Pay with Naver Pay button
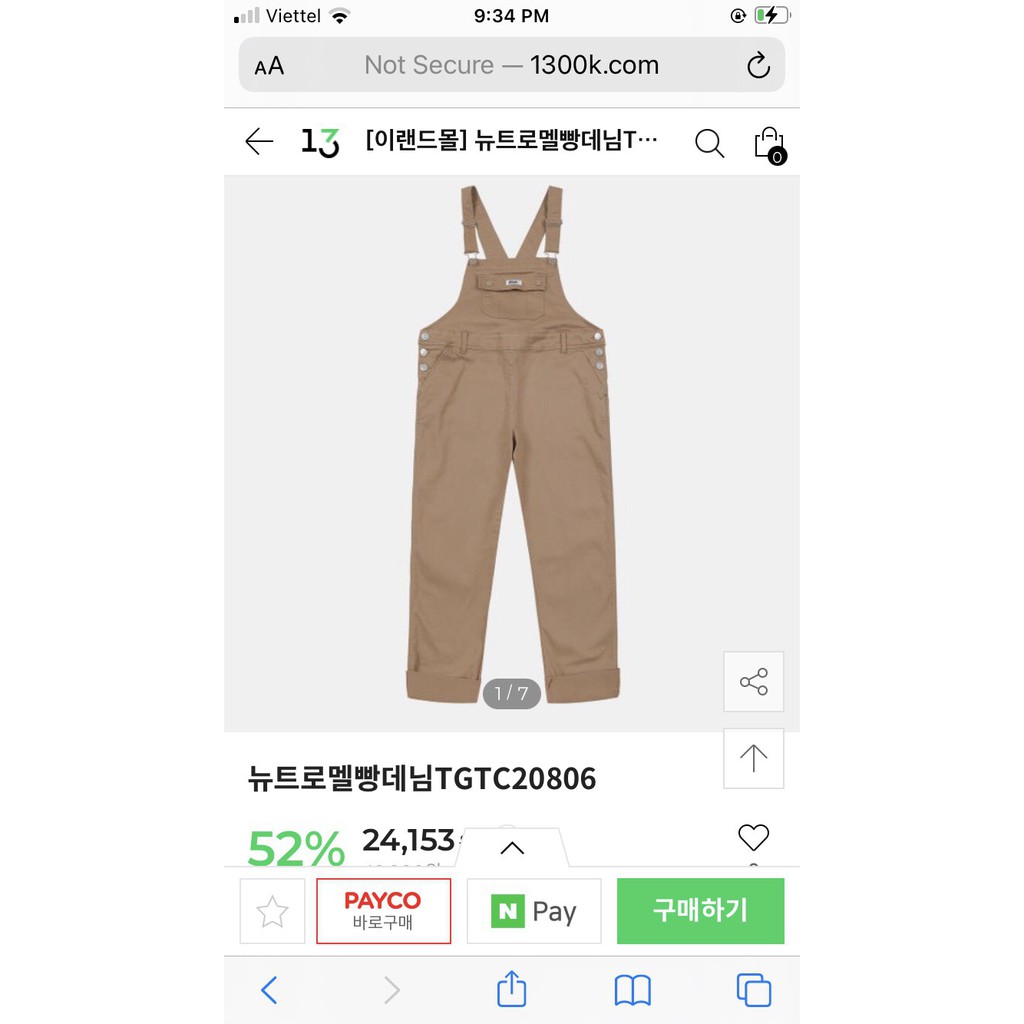The width and height of the screenshot is (1024, 1024). [x=534, y=911]
